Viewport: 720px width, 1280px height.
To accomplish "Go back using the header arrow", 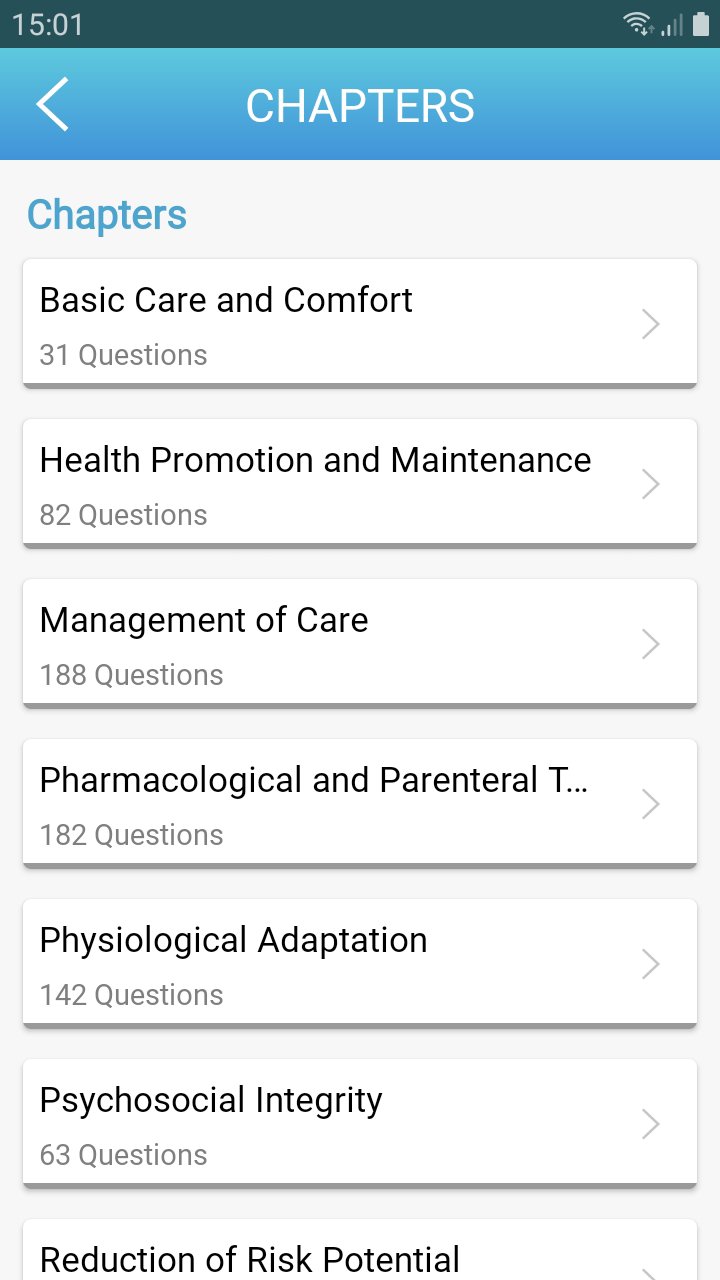I will tap(52, 105).
